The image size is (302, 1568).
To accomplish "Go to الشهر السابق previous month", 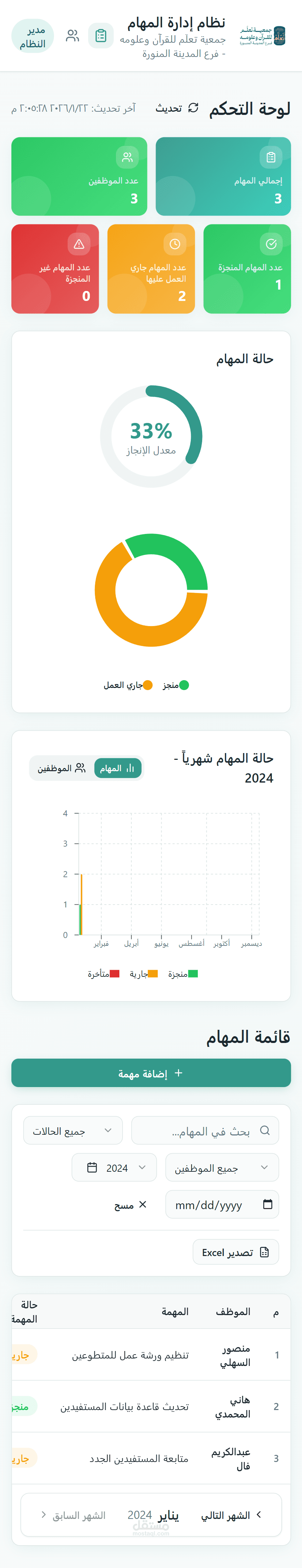I will (74, 1515).
